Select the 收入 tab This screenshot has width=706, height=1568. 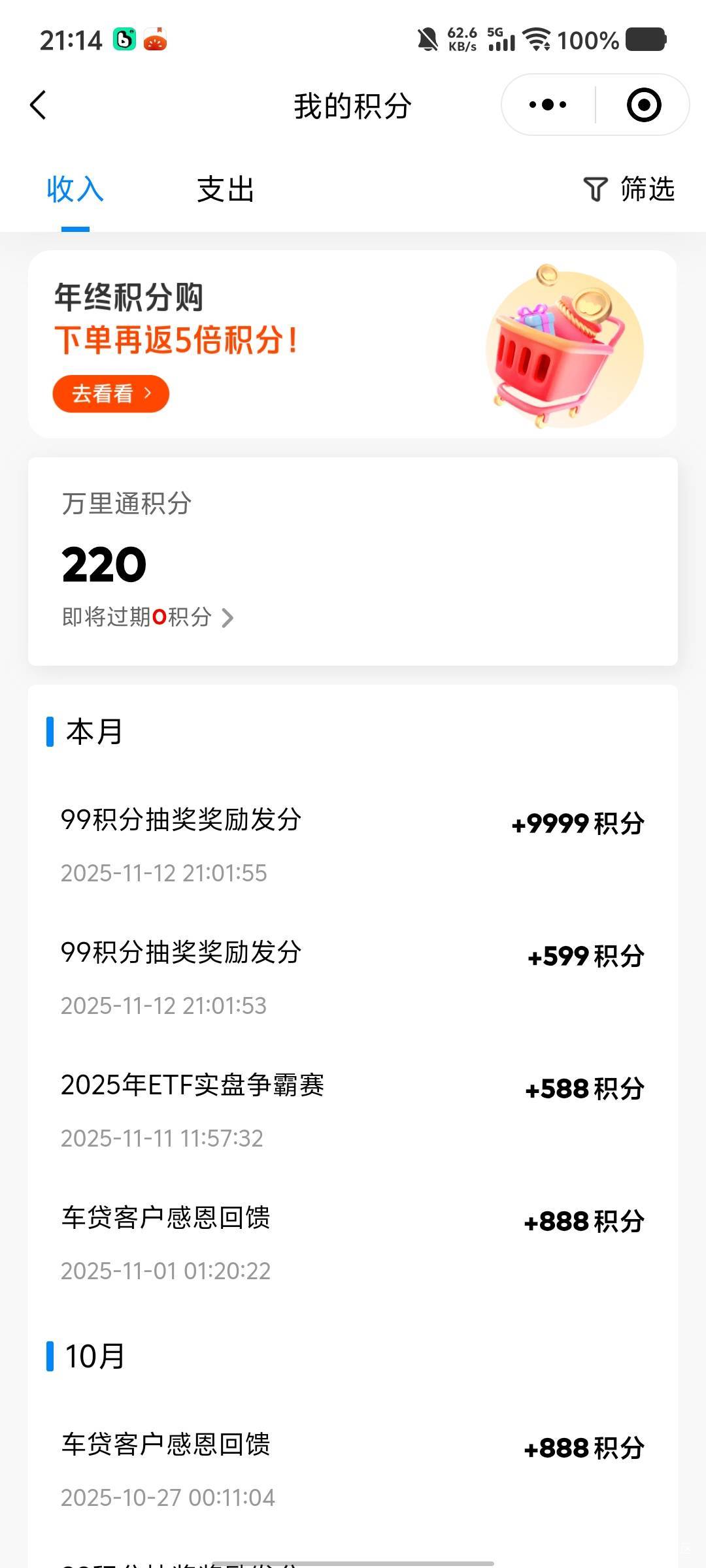pyautogui.click(x=75, y=189)
